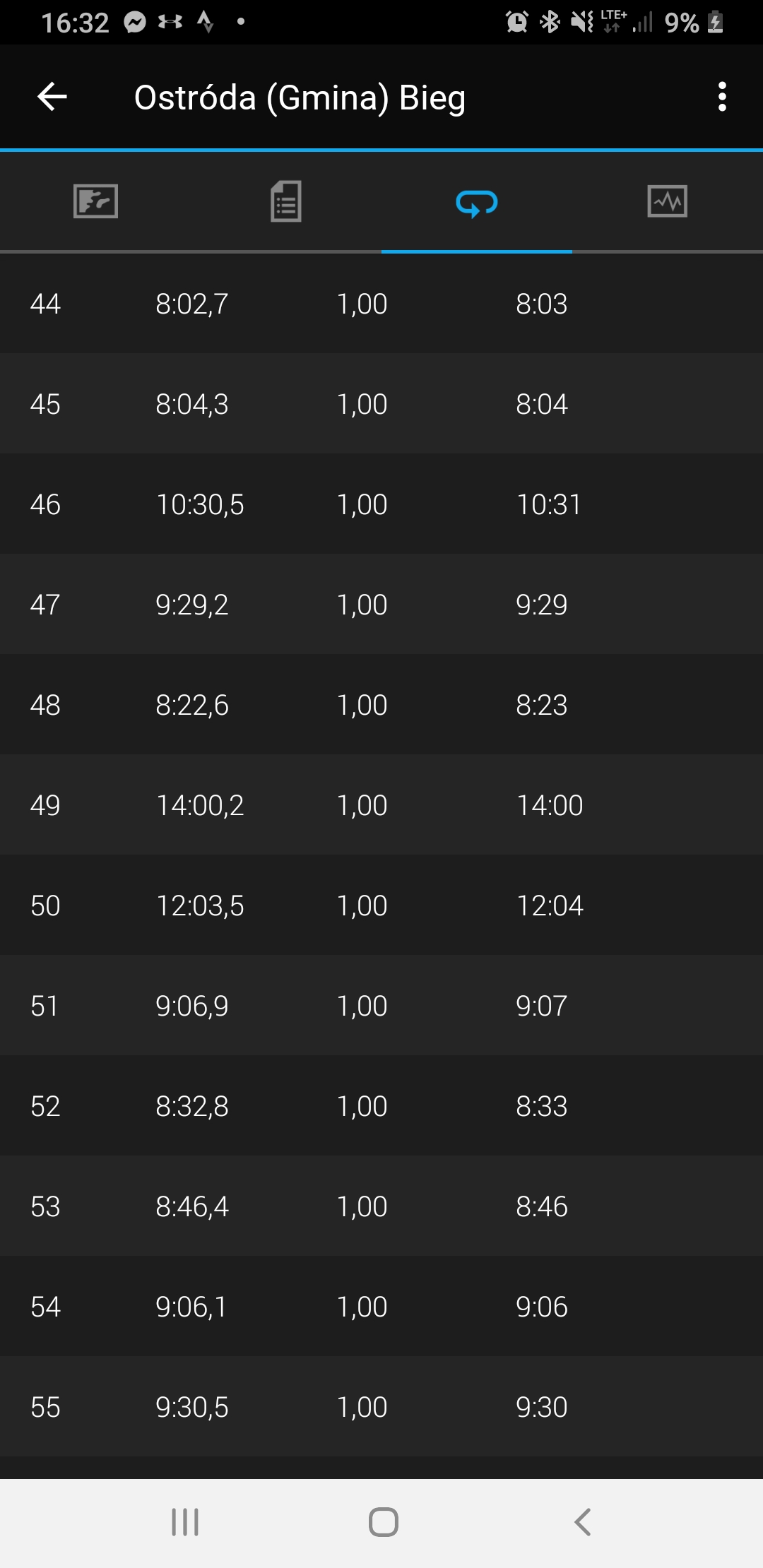Image resolution: width=763 pixels, height=1568 pixels.
Task: Tap the system home button
Action: [x=383, y=1522]
